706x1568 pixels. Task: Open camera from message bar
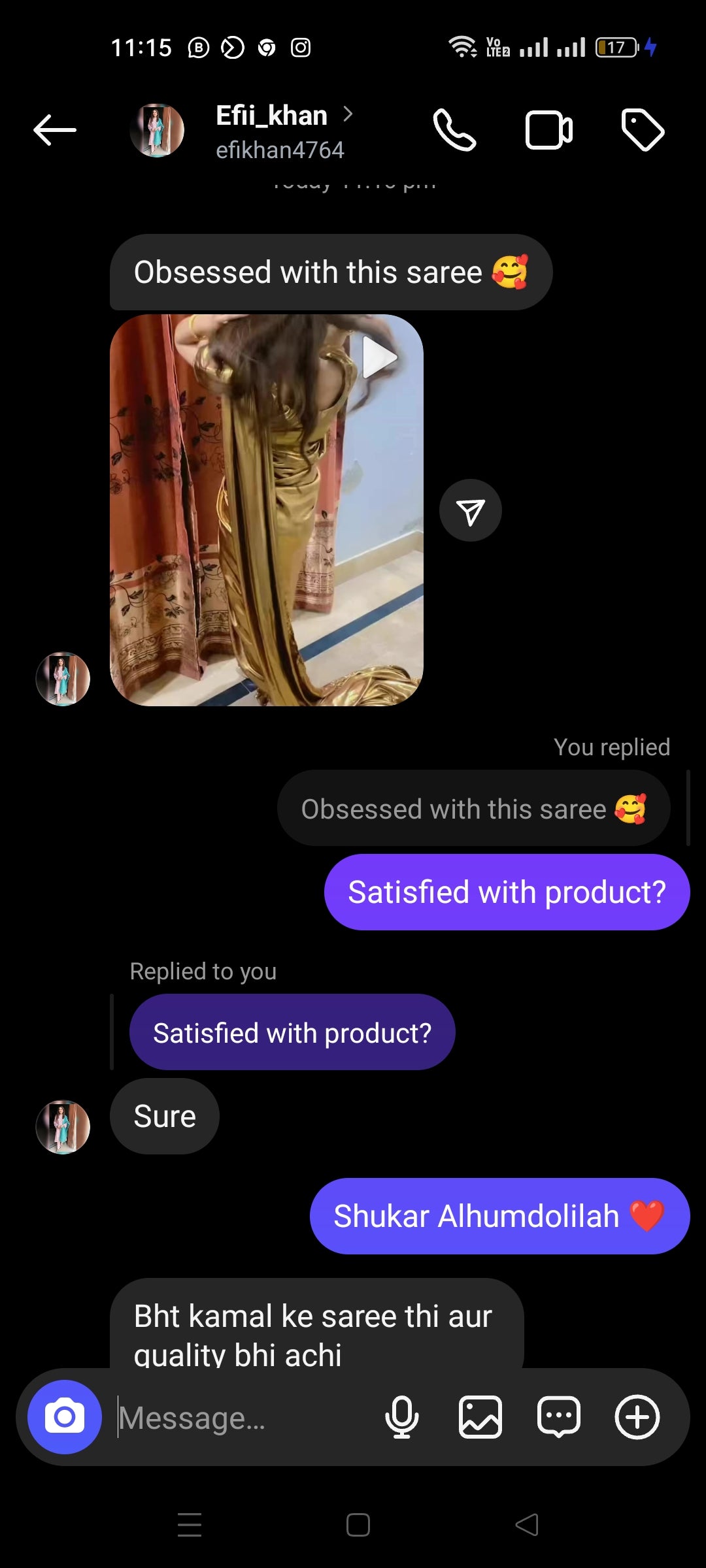click(x=65, y=1416)
